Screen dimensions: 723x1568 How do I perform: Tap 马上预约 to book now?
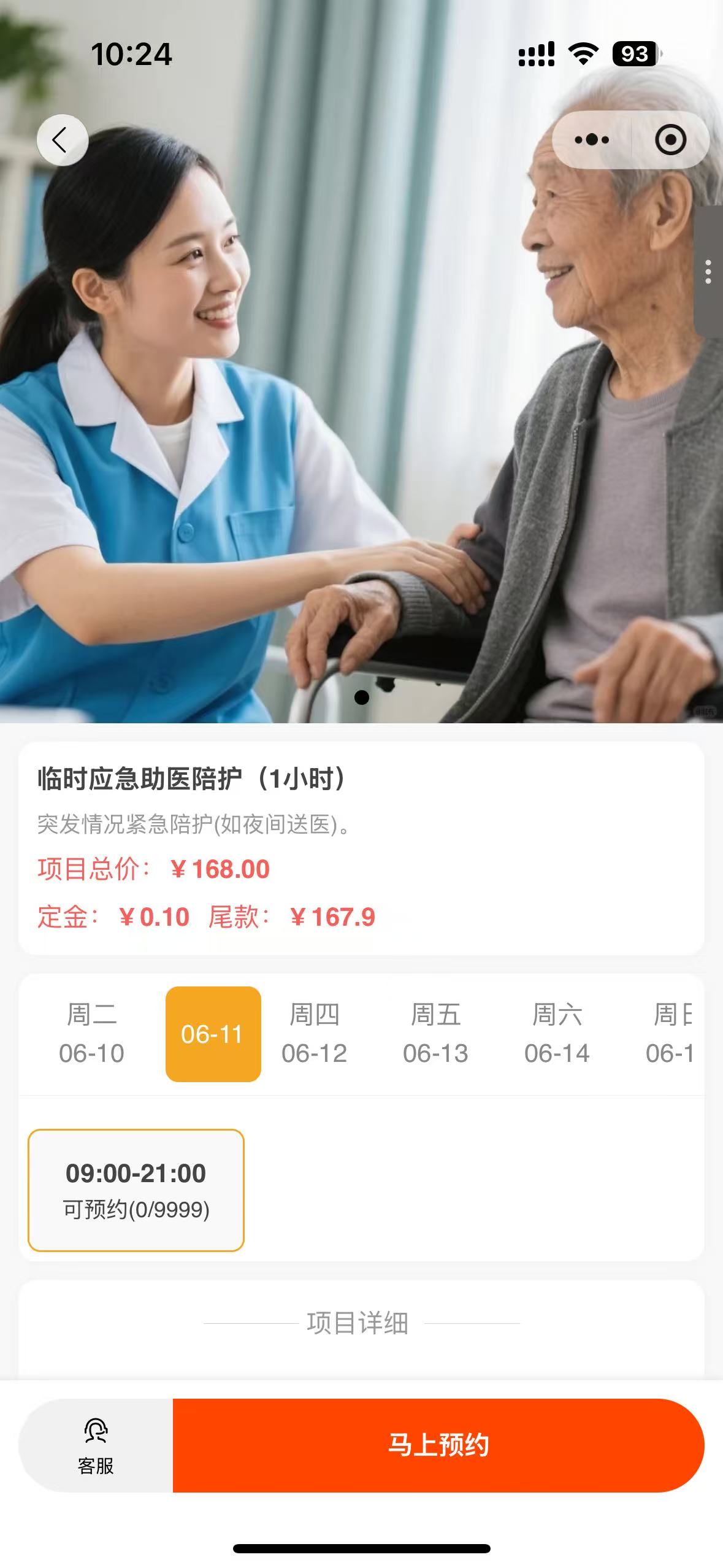coord(438,1445)
